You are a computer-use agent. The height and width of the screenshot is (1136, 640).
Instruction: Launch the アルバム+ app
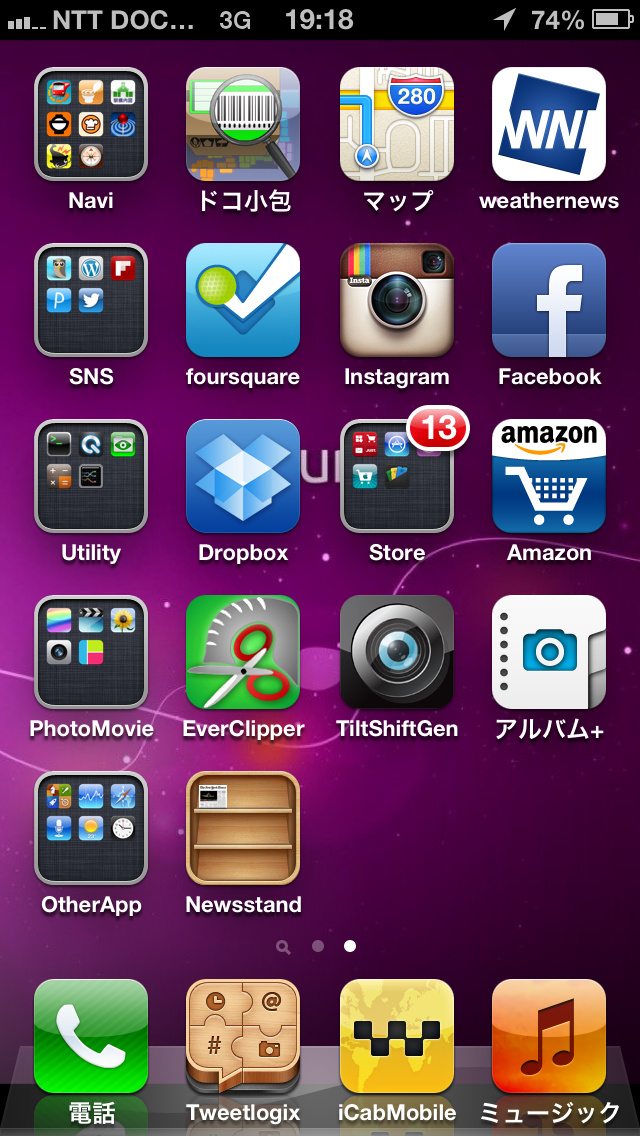549,652
